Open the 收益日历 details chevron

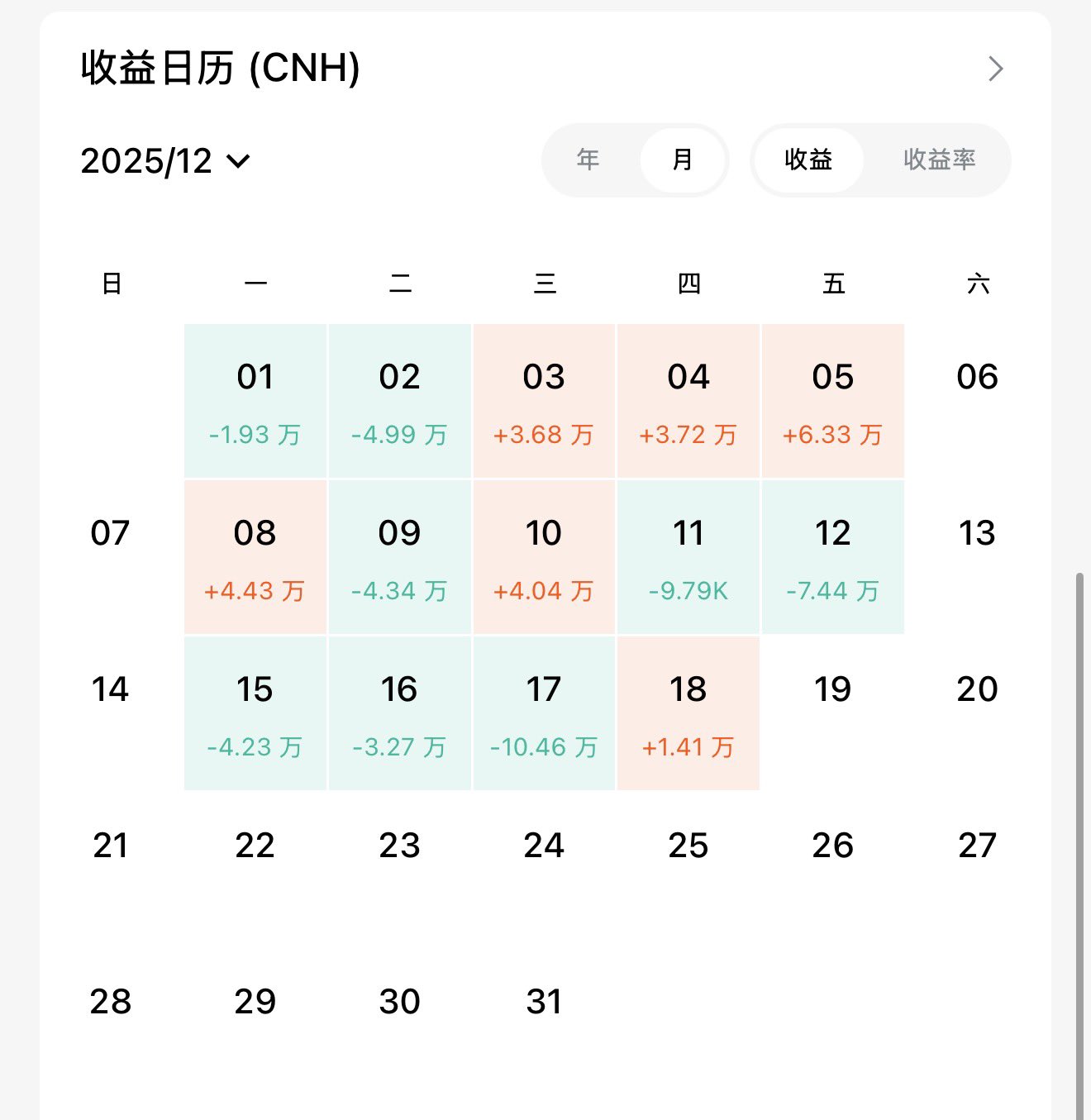[x=996, y=69]
